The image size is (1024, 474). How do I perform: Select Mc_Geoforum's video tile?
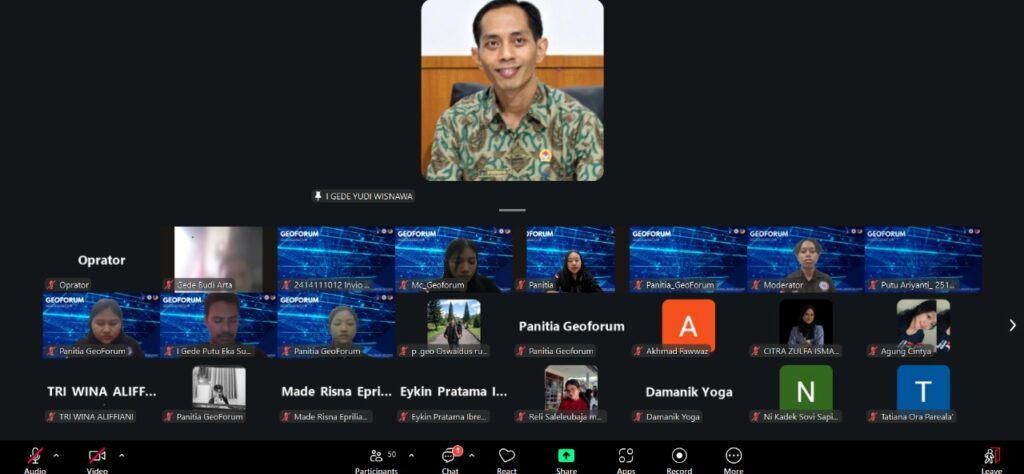point(453,258)
